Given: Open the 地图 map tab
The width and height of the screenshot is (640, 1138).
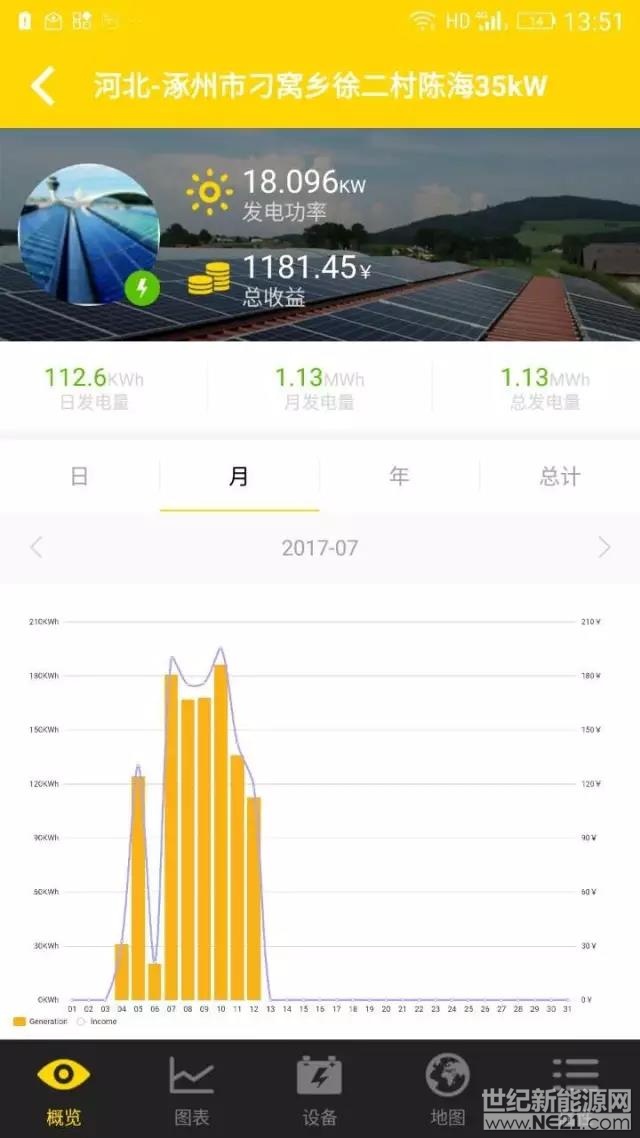Looking at the screenshot, I should (447, 1090).
